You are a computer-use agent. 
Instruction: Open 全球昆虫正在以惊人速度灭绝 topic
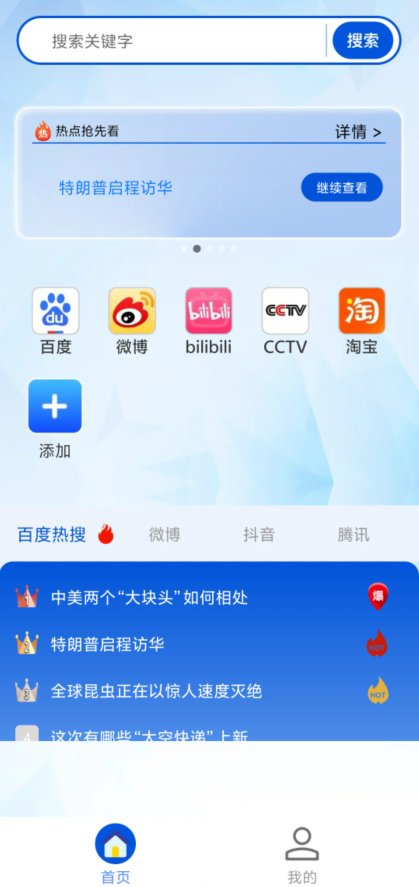click(x=157, y=691)
